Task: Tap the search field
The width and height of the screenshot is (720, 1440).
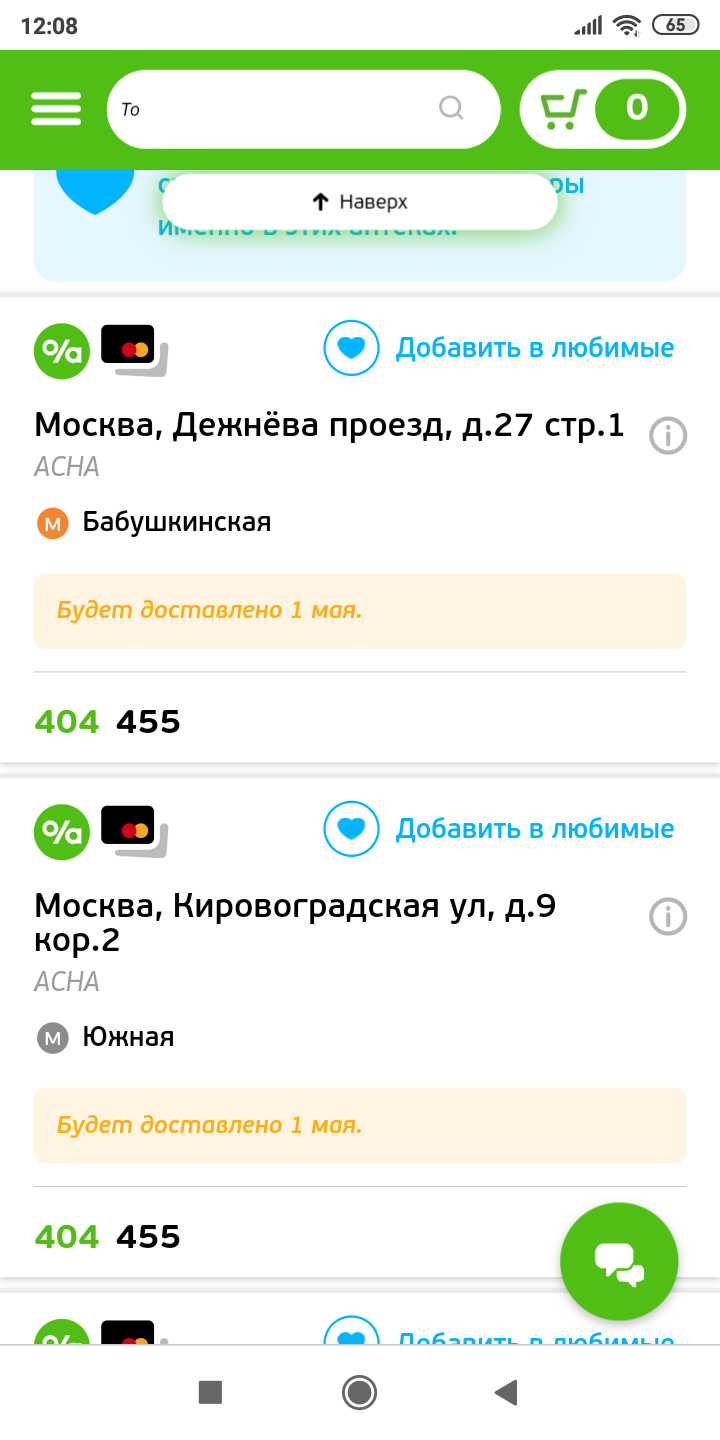Action: [x=280, y=109]
